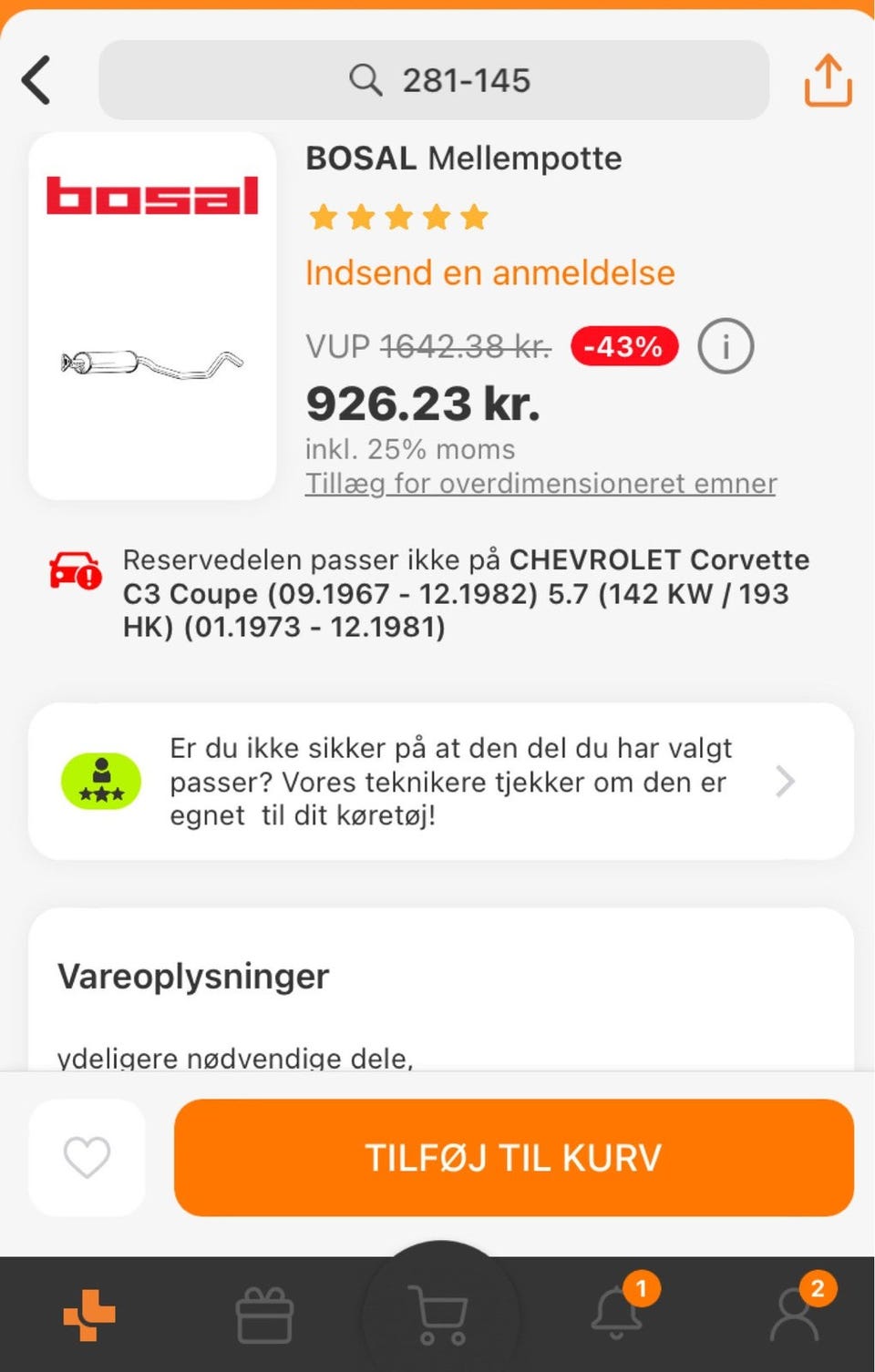Share this BOSAL product

click(828, 80)
